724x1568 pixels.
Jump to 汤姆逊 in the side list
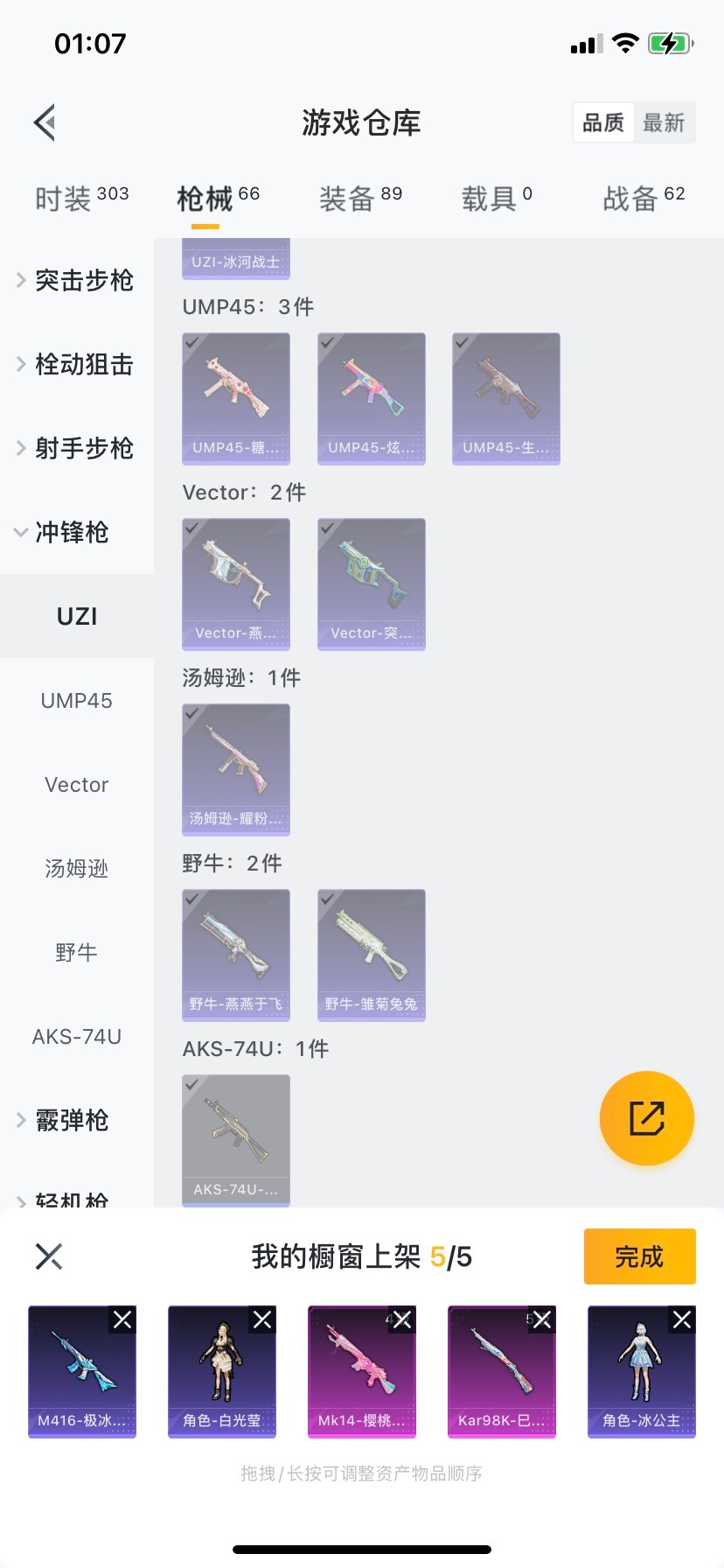(x=77, y=869)
